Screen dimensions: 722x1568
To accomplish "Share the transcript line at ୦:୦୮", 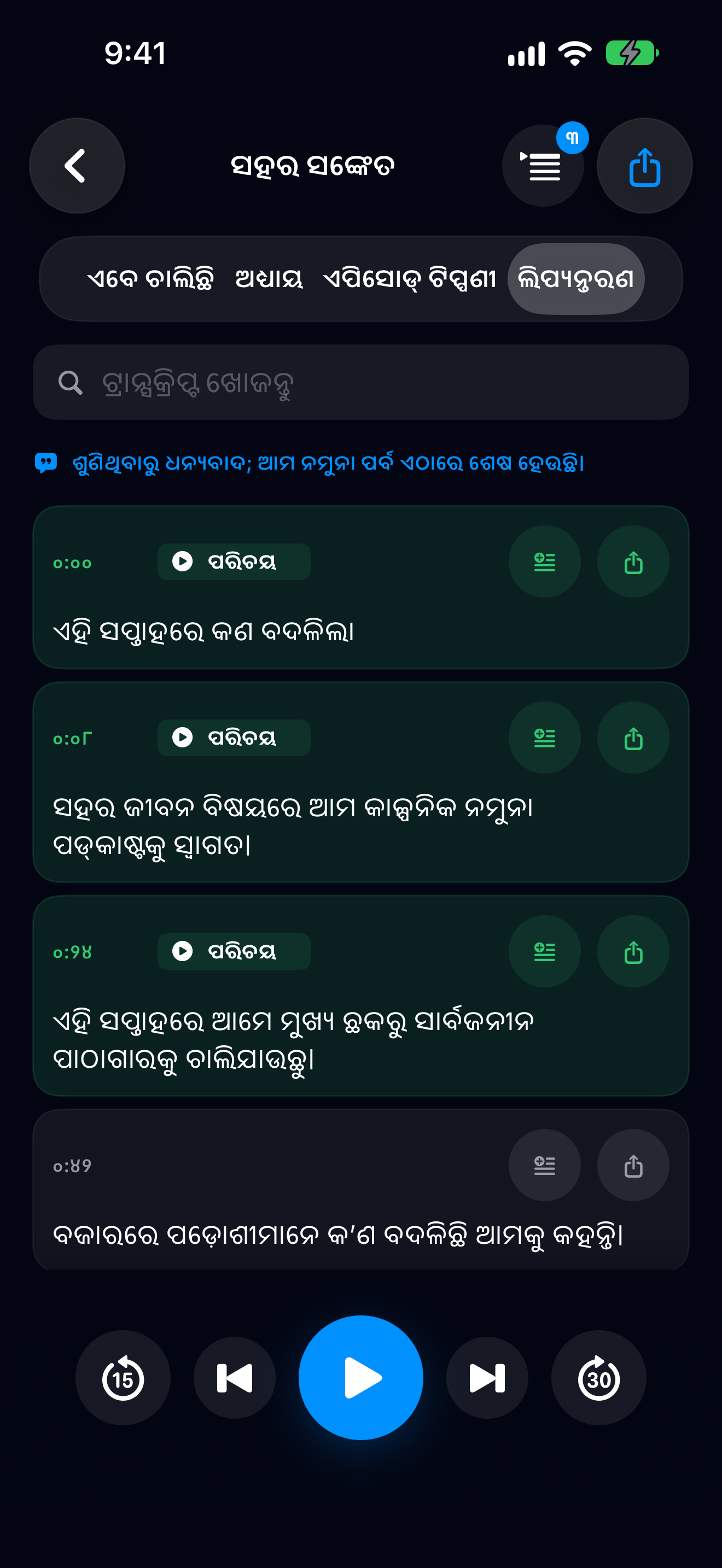I will tap(633, 738).
